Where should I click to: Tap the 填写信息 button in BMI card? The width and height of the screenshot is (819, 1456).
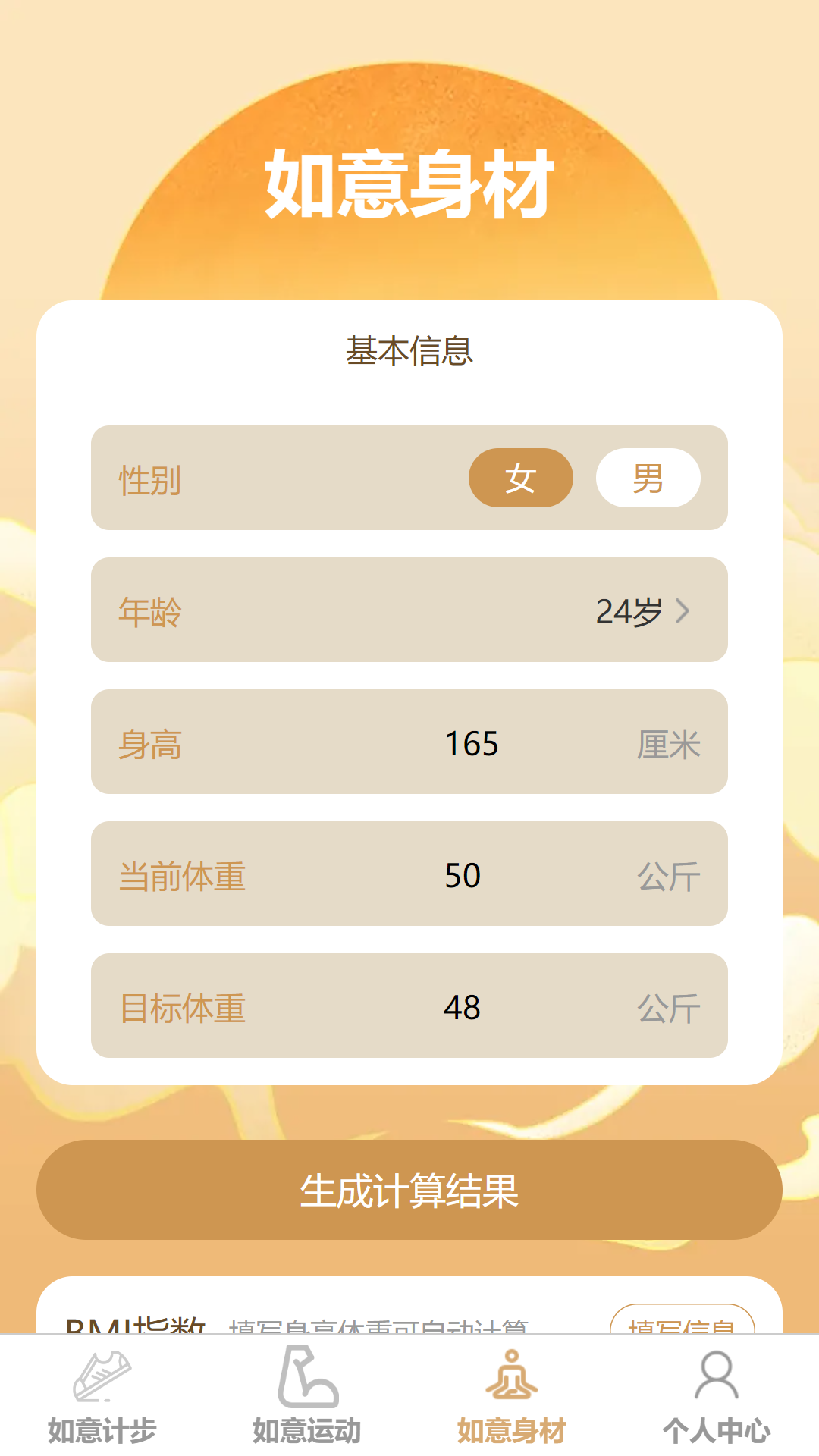click(682, 1323)
